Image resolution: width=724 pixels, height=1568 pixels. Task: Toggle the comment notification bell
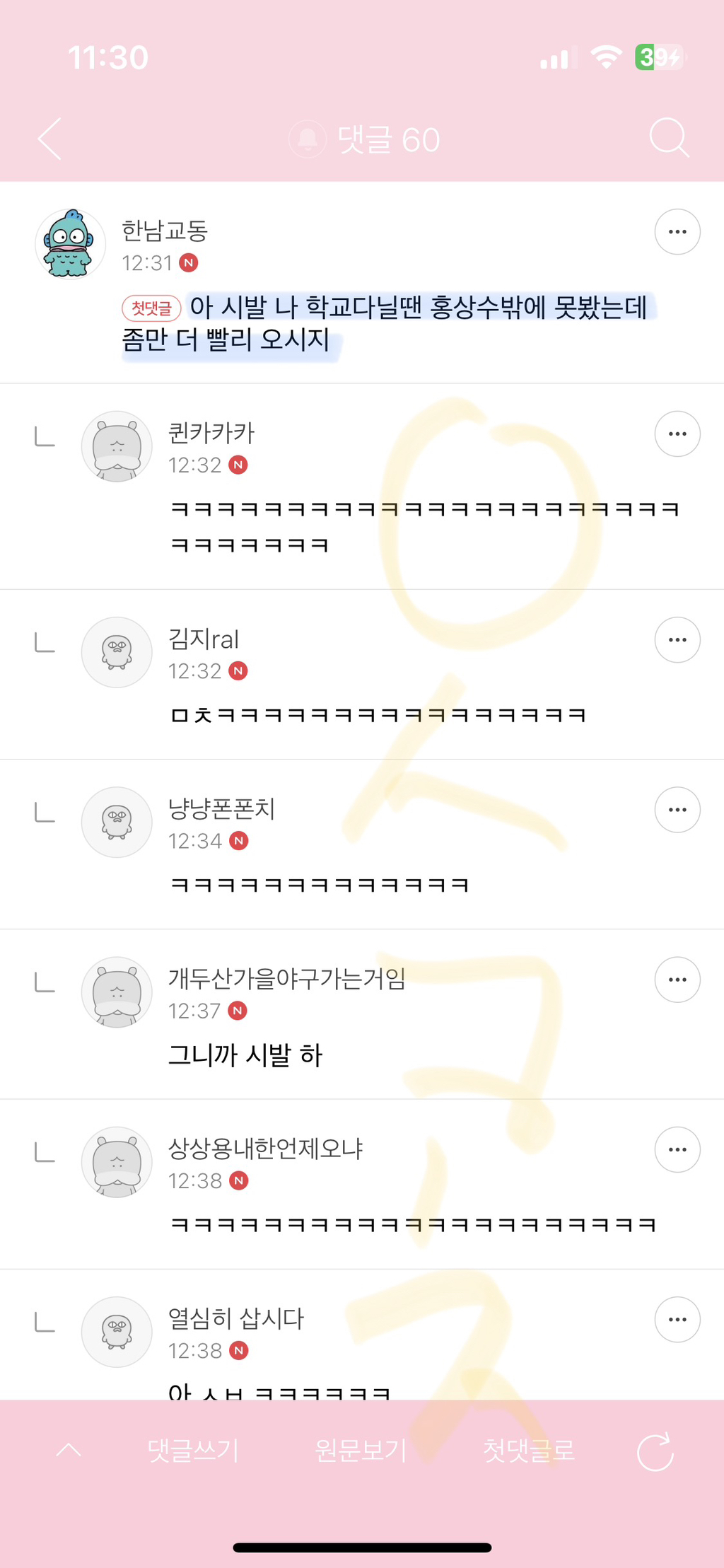coord(308,139)
